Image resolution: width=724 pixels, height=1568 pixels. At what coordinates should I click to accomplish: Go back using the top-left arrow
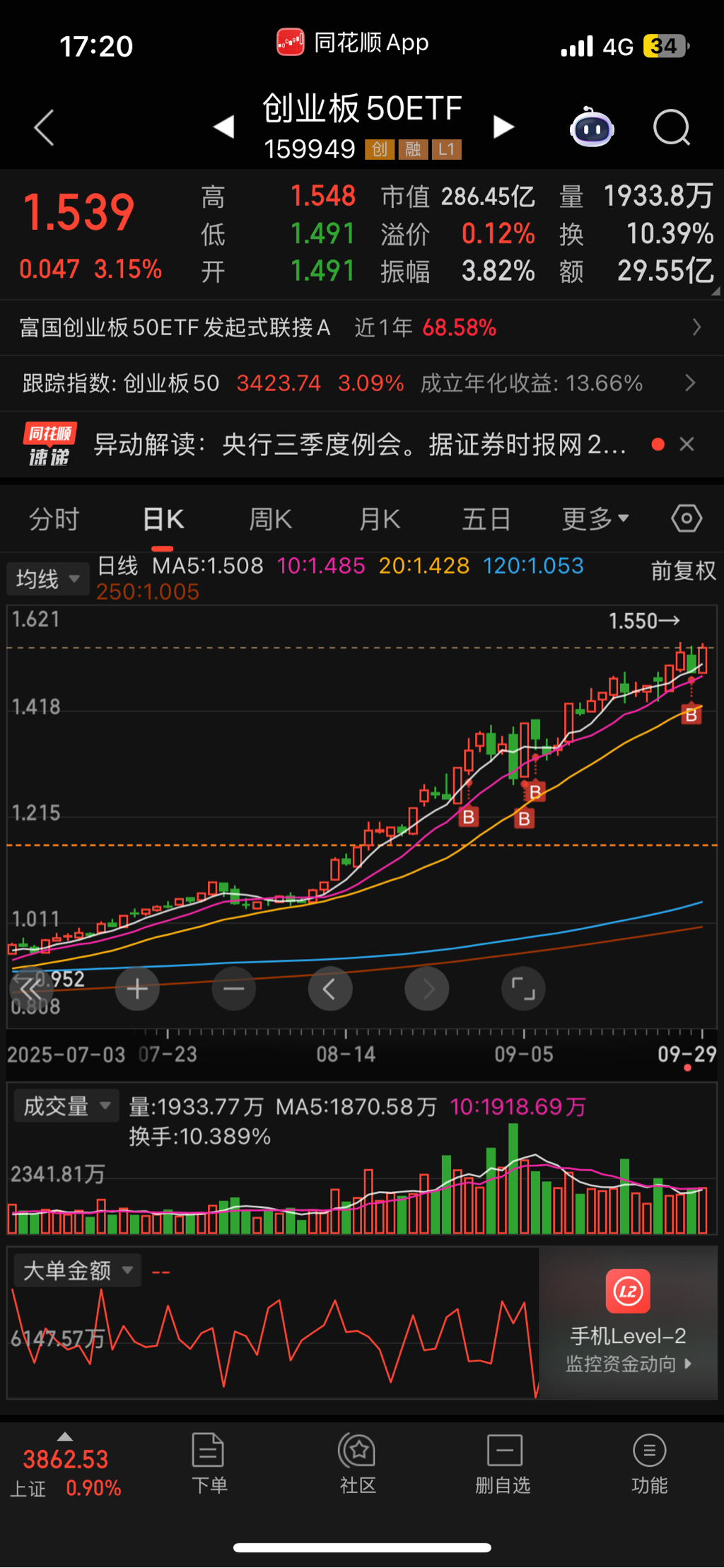44,128
